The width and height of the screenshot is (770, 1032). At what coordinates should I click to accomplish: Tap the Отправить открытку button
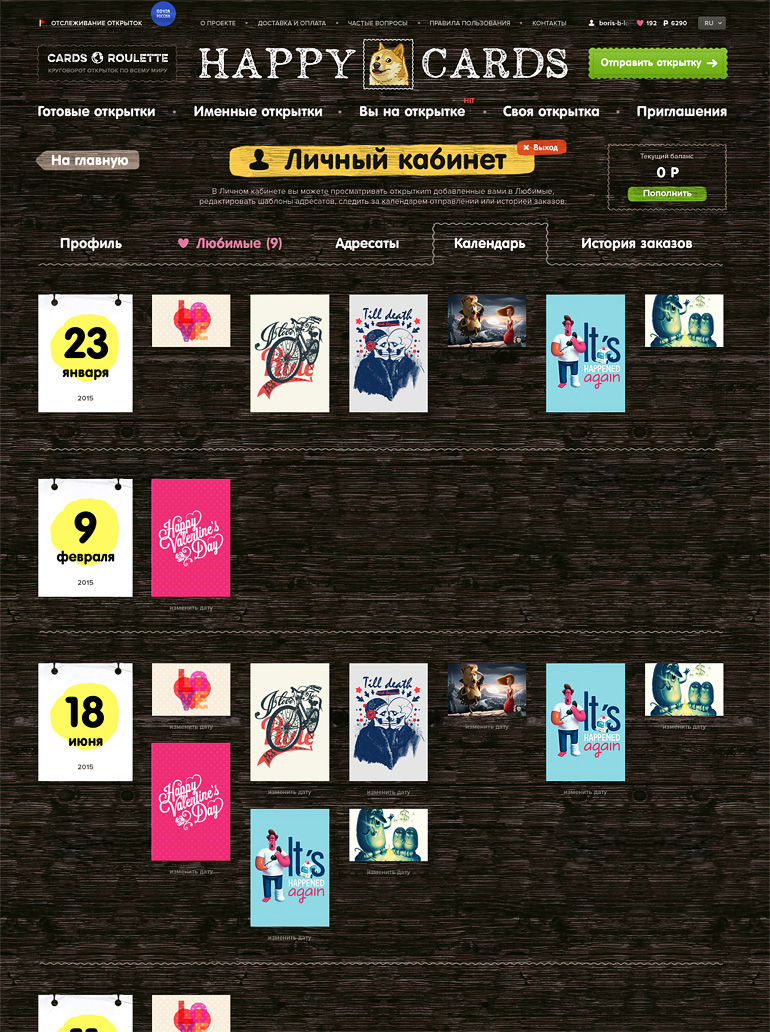point(658,63)
